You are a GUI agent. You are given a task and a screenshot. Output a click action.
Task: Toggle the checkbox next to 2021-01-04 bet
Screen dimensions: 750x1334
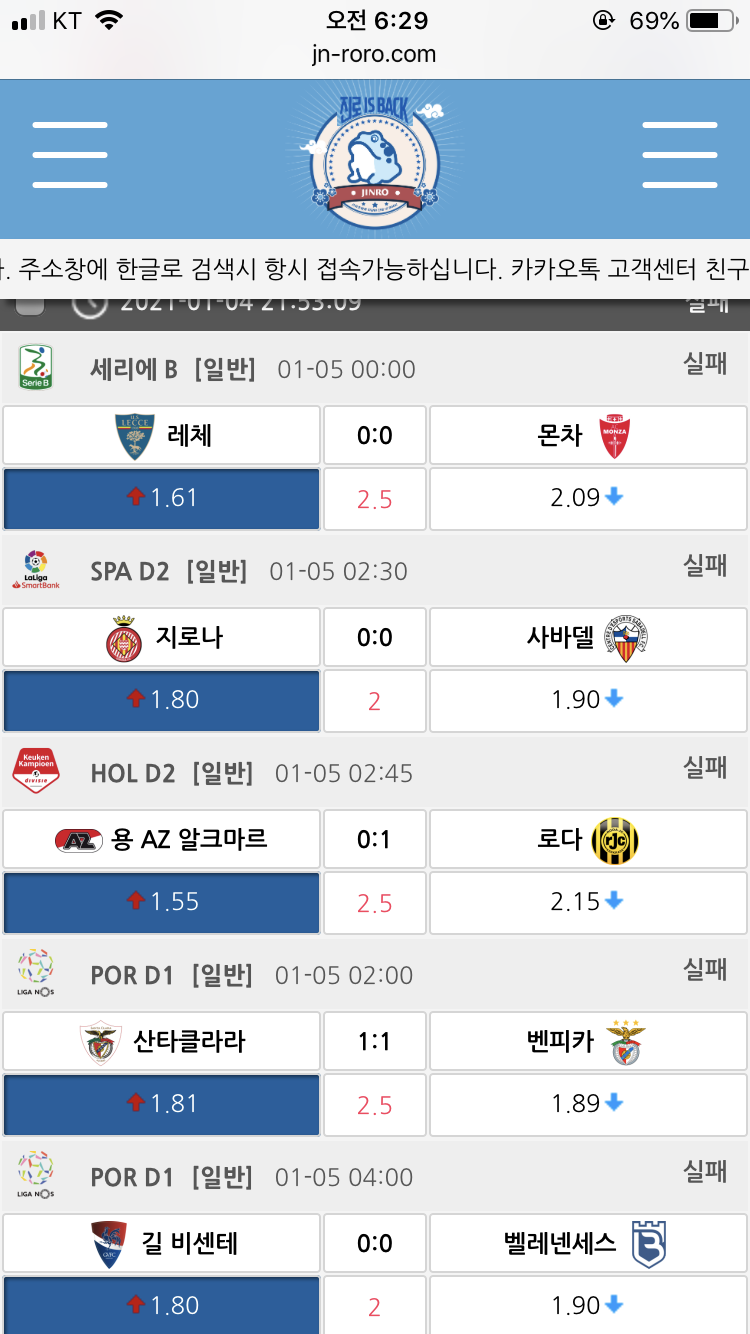click(x=32, y=306)
